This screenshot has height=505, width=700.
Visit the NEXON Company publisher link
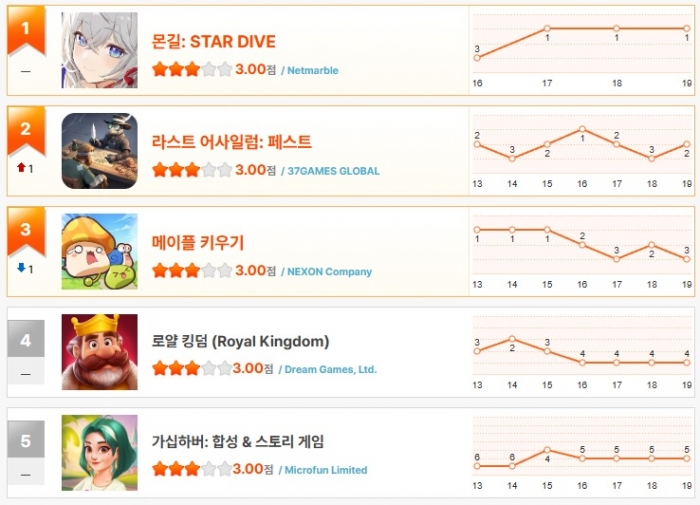329,271
